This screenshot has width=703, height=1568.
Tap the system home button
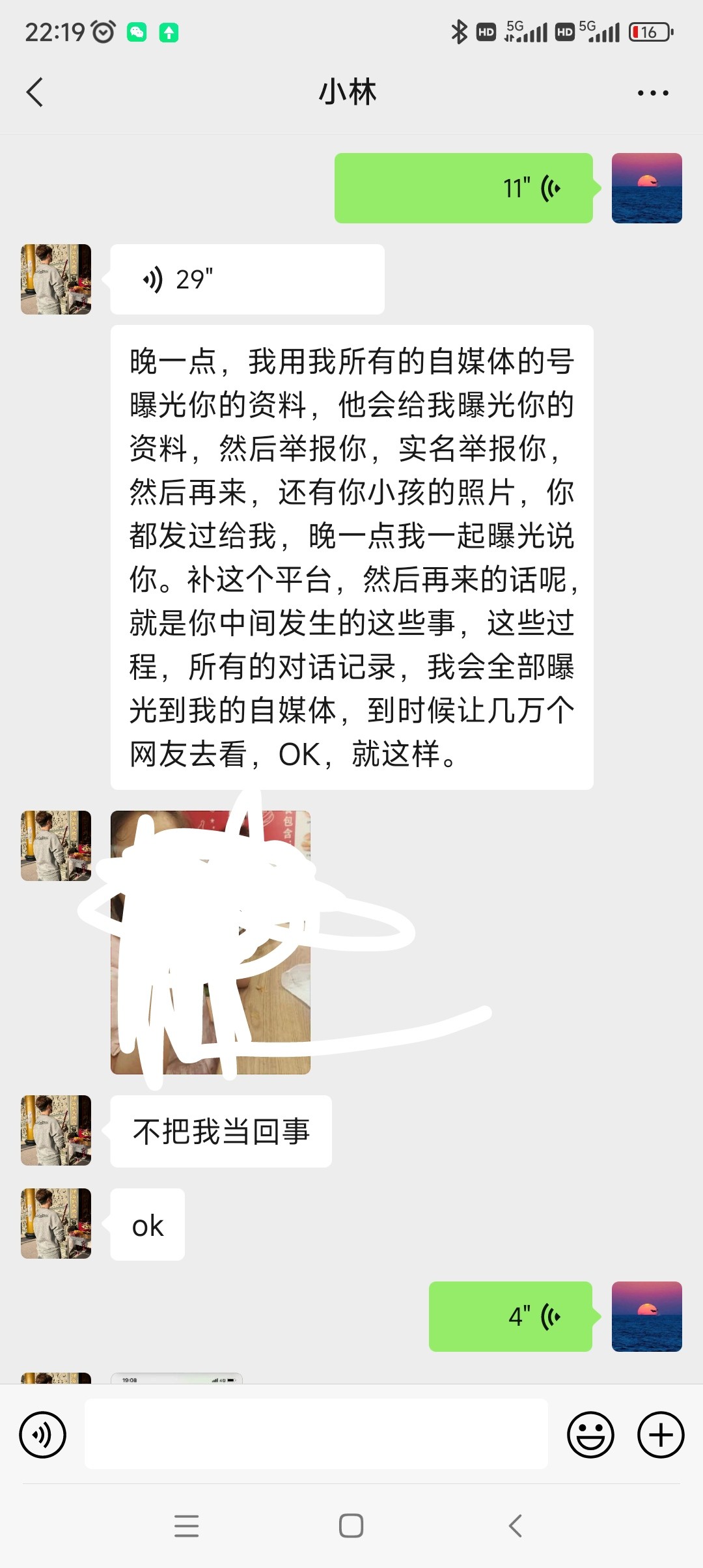(x=351, y=1526)
